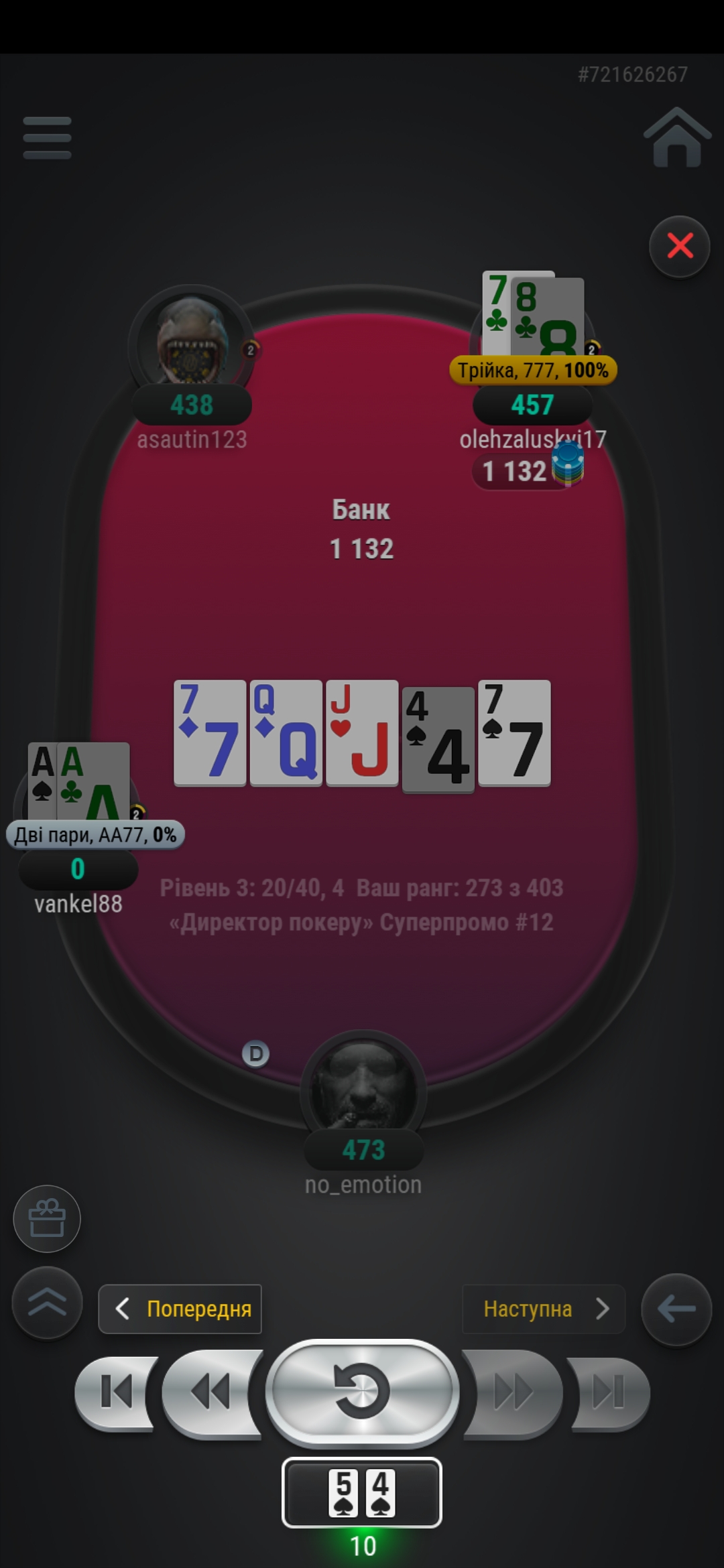The width and height of the screenshot is (724, 1568).
Task: Open the gift box icon
Action: point(47,1219)
